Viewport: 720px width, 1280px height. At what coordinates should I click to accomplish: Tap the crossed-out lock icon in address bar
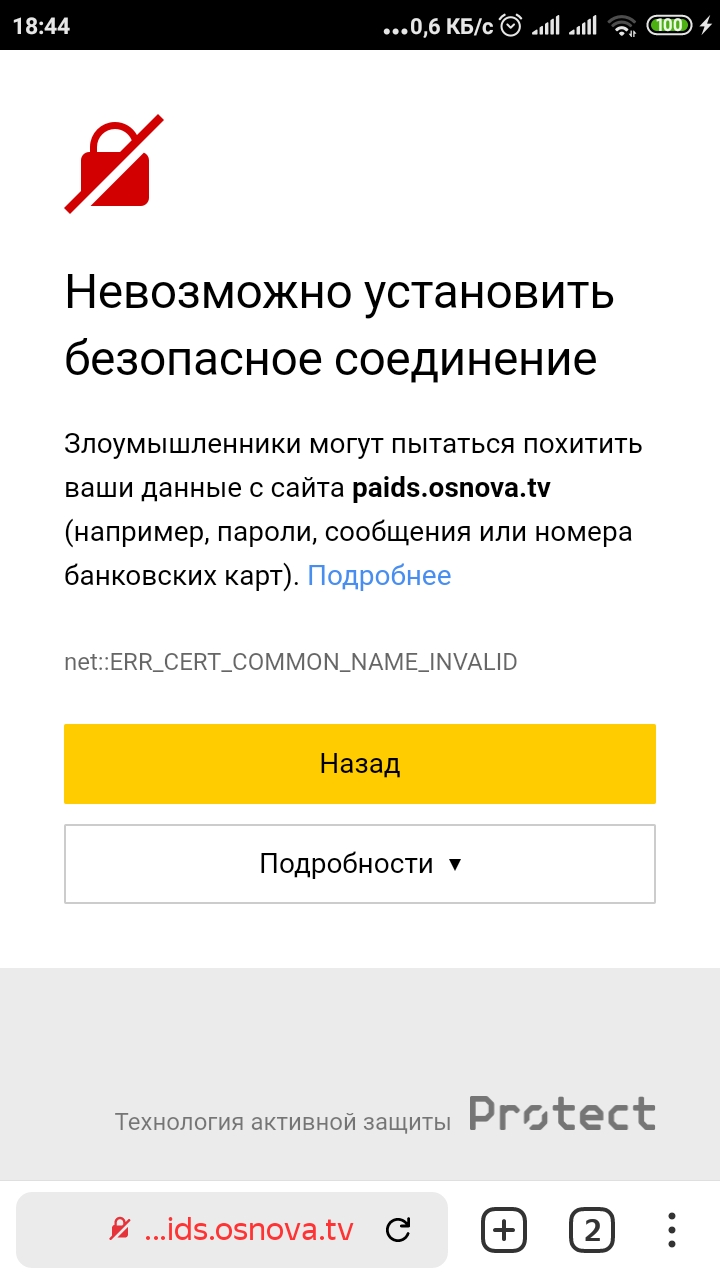coord(120,1230)
